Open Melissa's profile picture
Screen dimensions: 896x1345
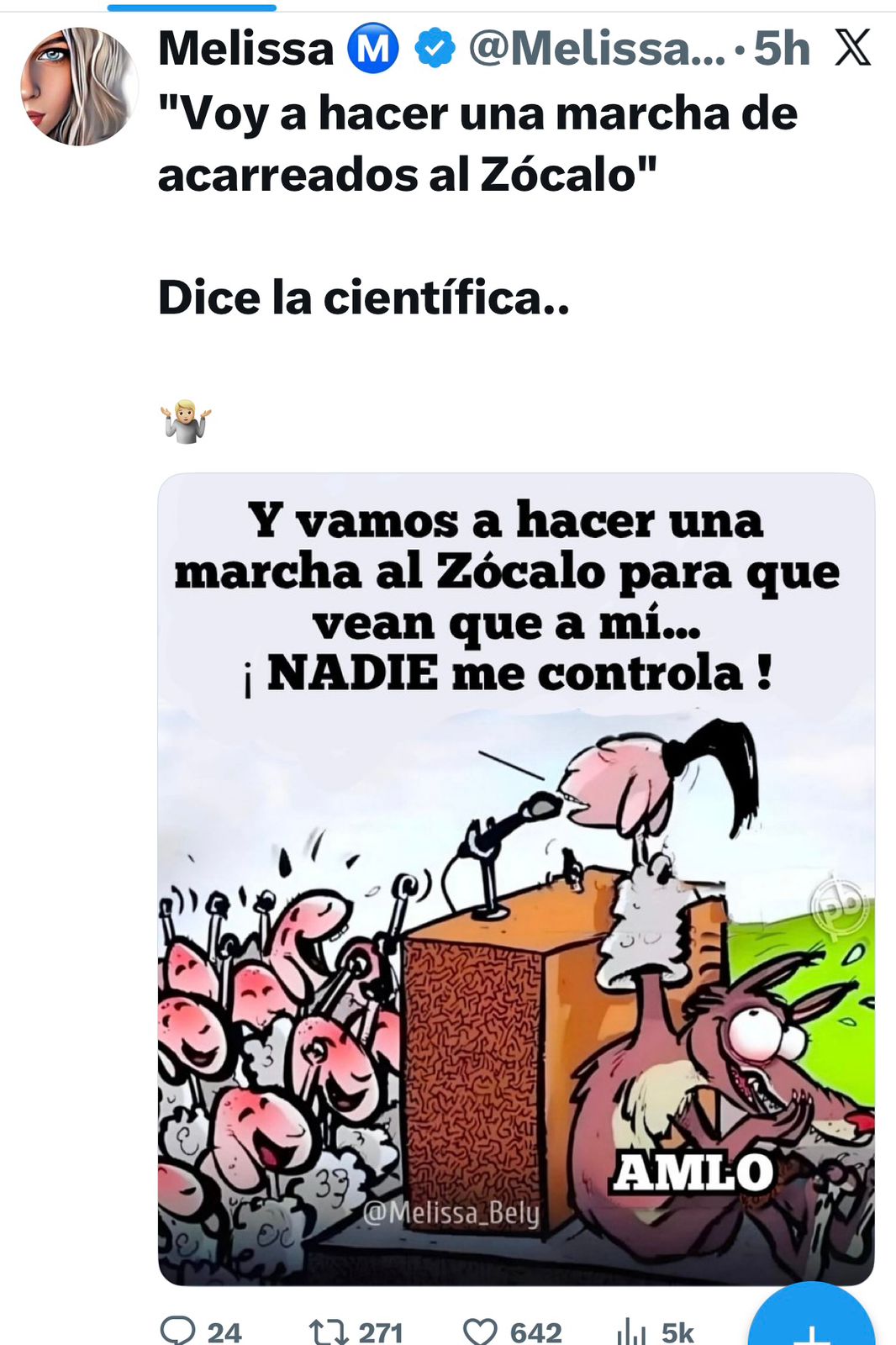[x=79, y=87]
